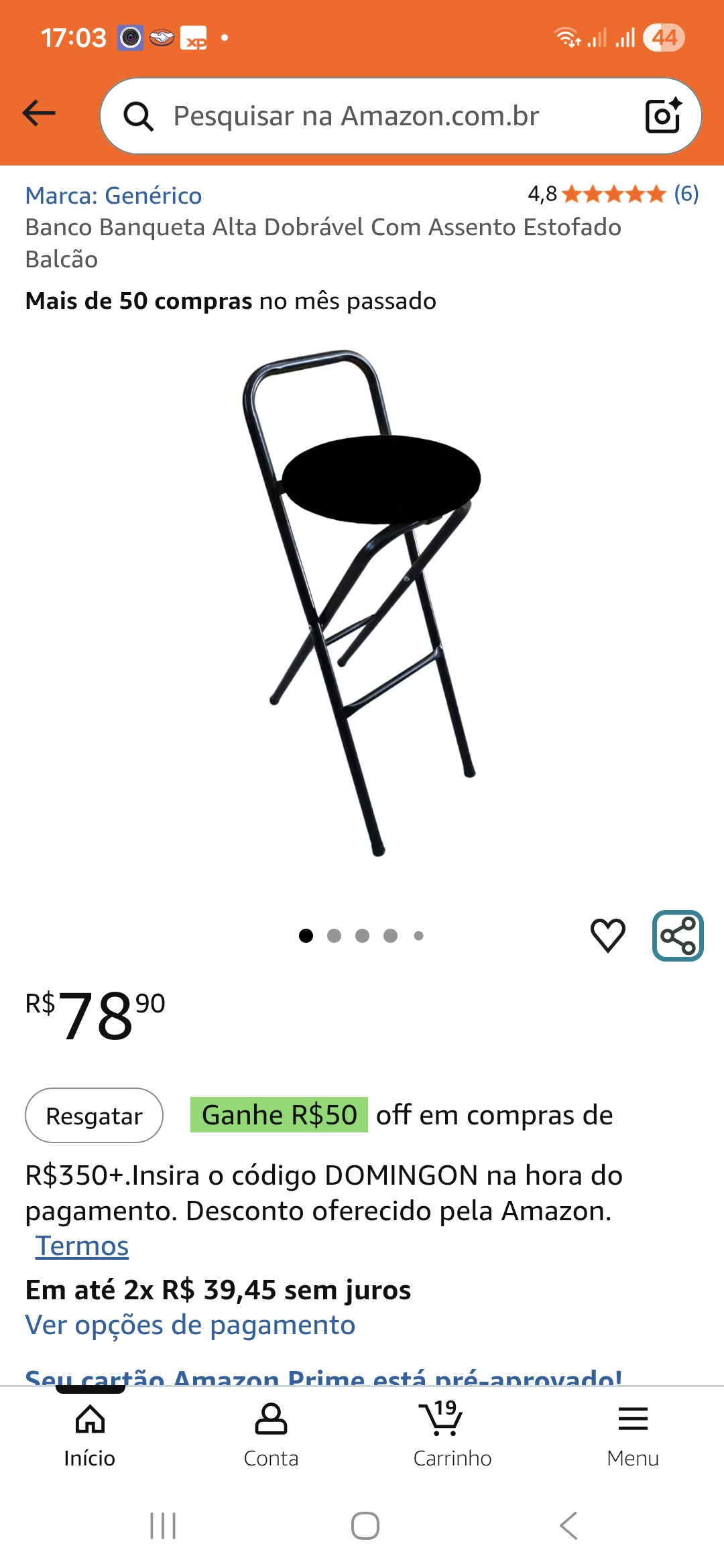Open the folding stool product image
Image resolution: width=724 pixels, height=1568 pixels.
click(362, 603)
